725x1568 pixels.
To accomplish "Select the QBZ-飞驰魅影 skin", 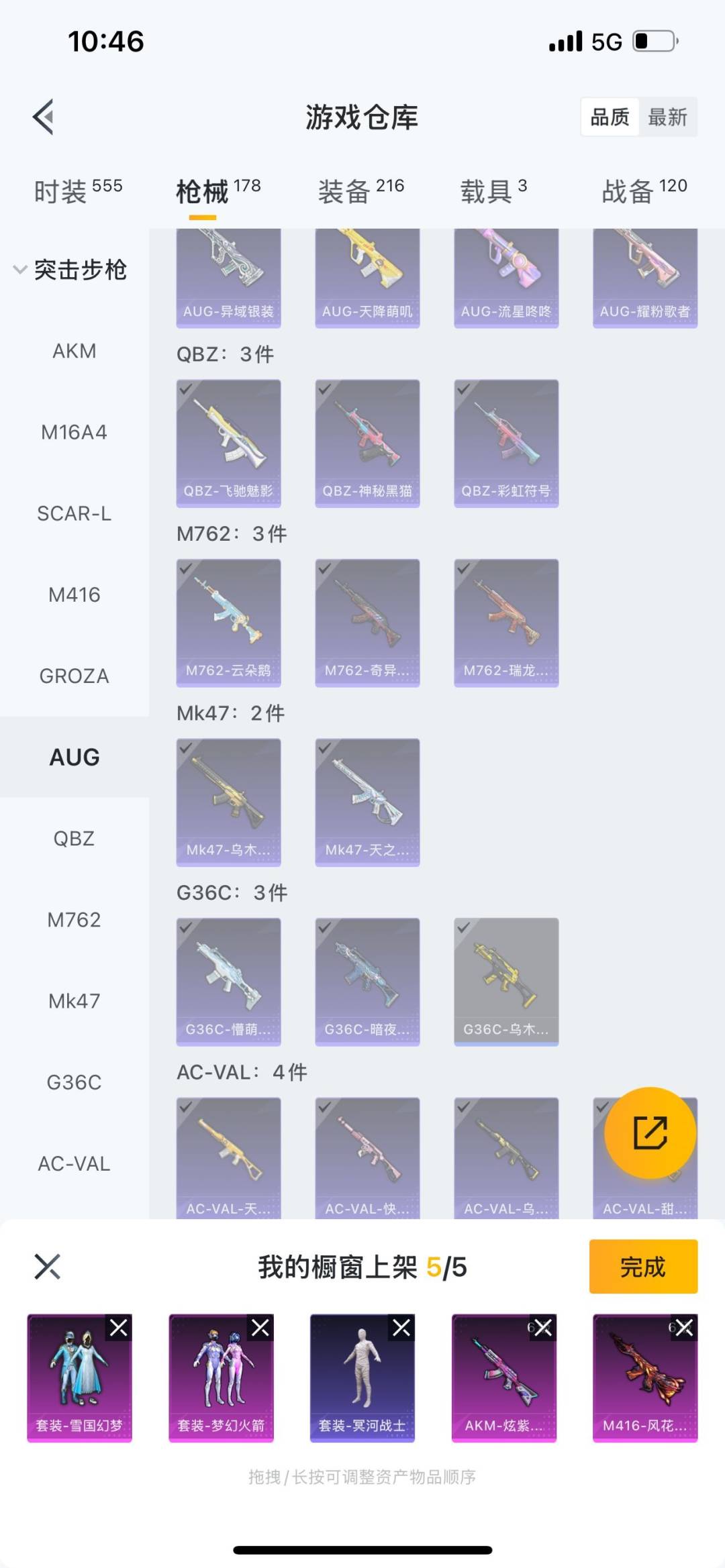I will pos(228,443).
